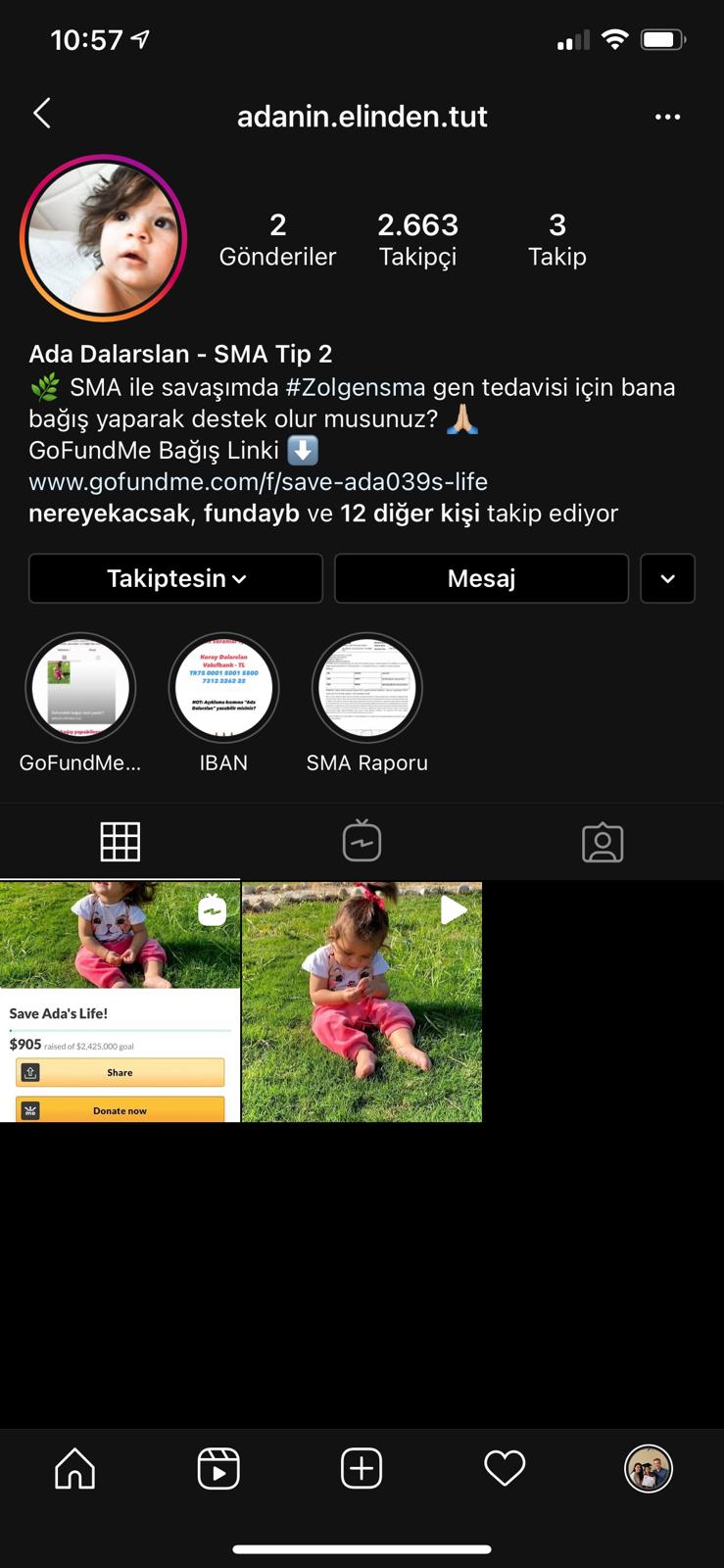Open the Save Ada's Life post
Image resolution: width=724 pixels, height=1568 pixels.
point(120,1002)
